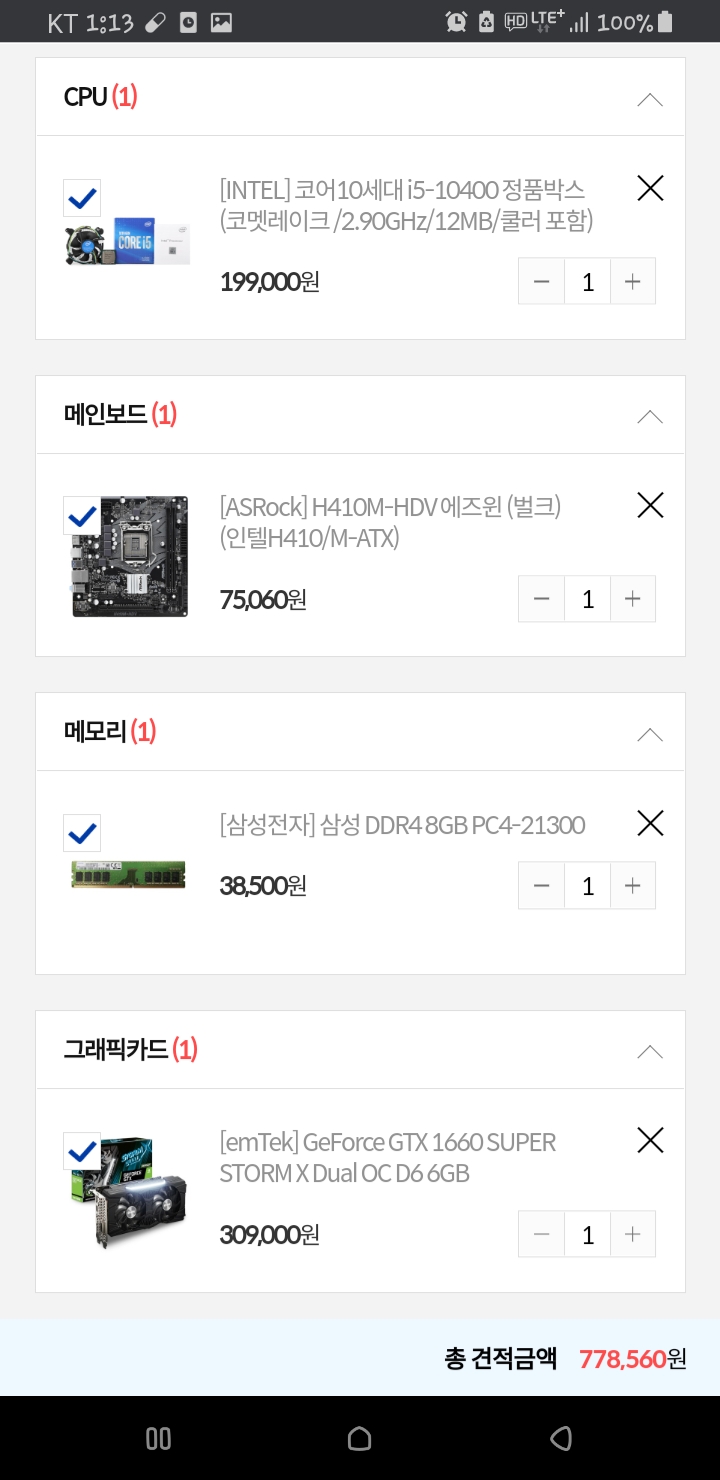Increase quantity of ASRock H410M-HDV
The image size is (720, 1480).
click(632, 599)
